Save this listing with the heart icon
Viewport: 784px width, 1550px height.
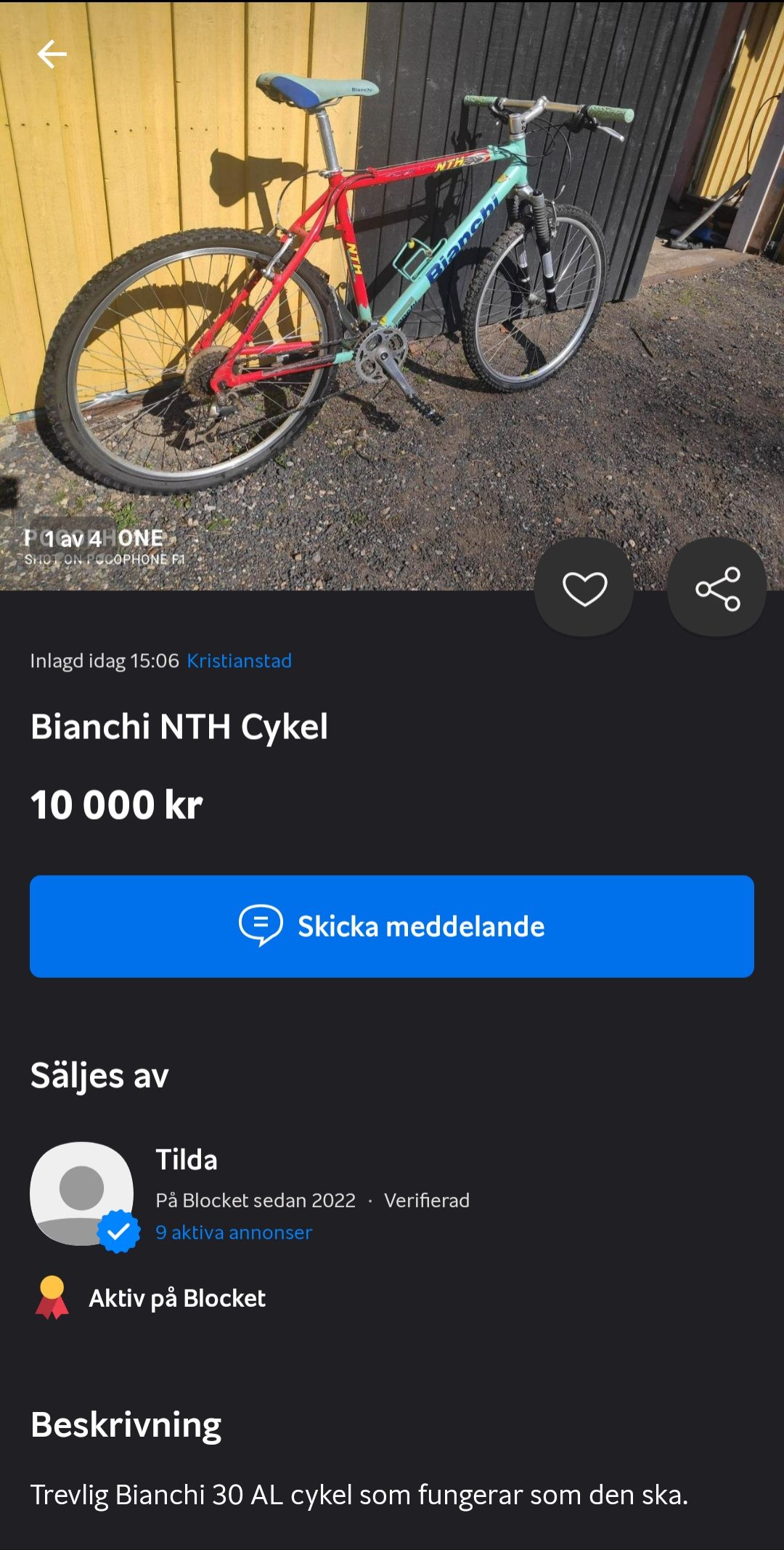(x=584, y=587)
